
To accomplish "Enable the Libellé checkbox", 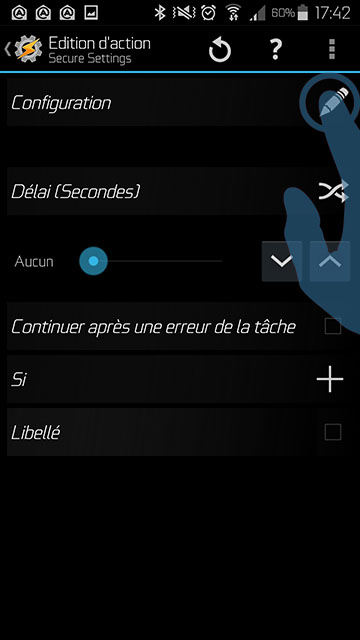I will tap(333, 432).
